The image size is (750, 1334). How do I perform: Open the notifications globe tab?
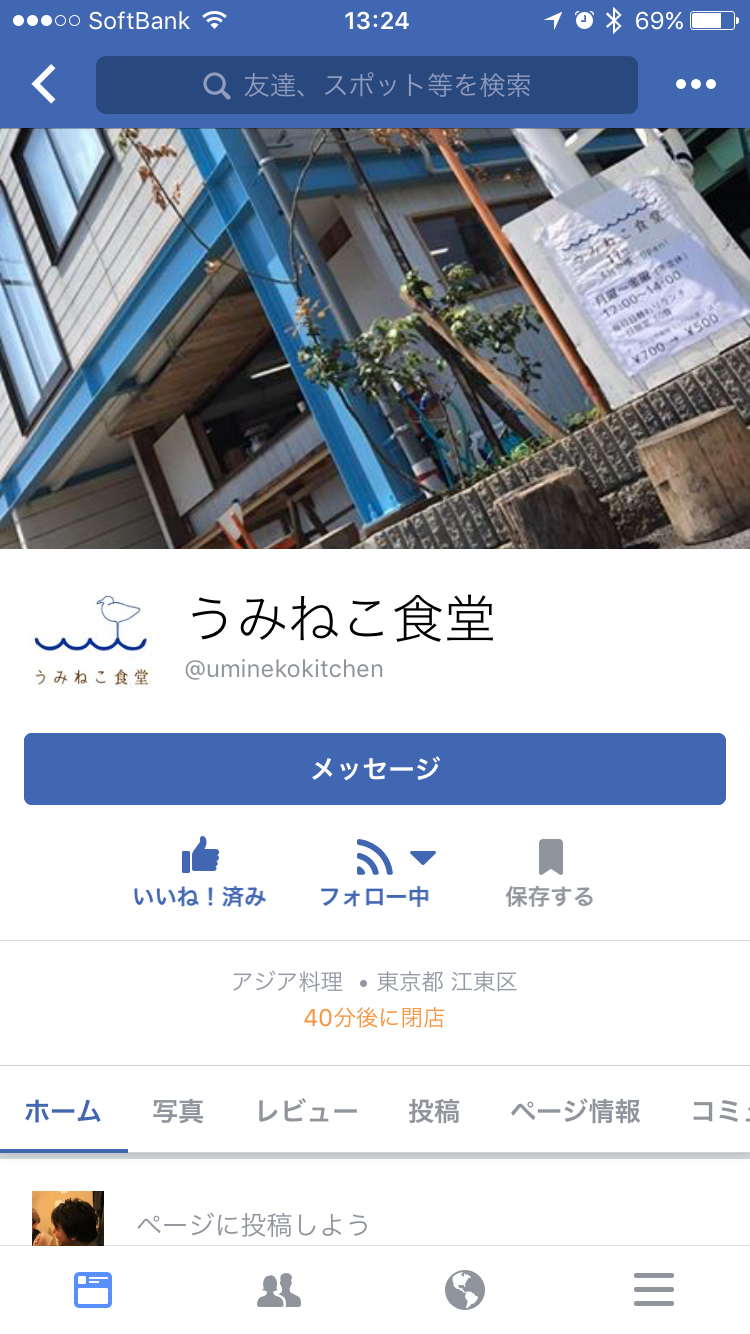pyautogui.click(x=465, y=1290)
